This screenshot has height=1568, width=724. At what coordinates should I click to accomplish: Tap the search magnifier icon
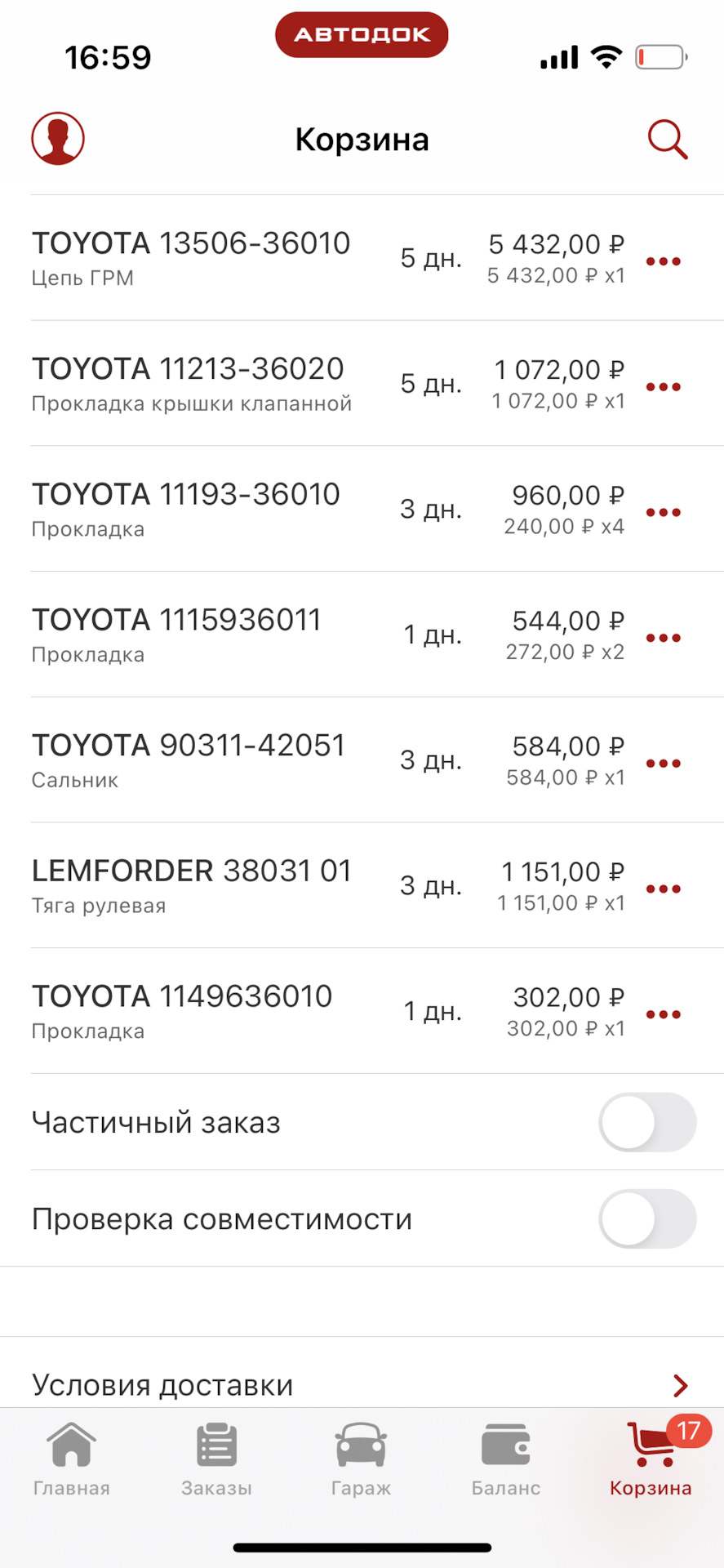[667, 139]
